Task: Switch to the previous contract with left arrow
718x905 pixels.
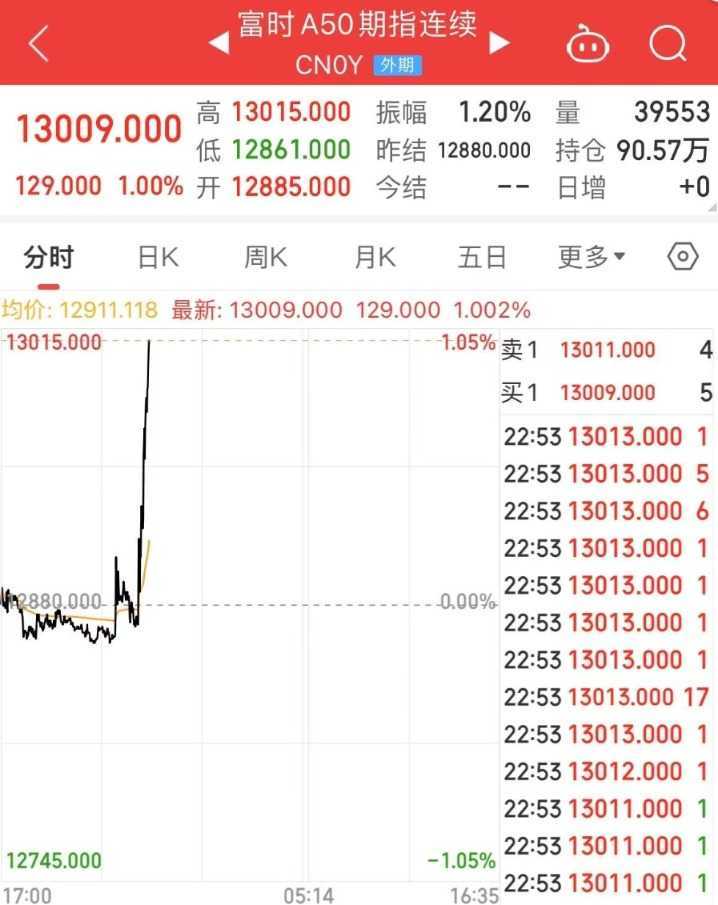Action: tap(218, 43)
